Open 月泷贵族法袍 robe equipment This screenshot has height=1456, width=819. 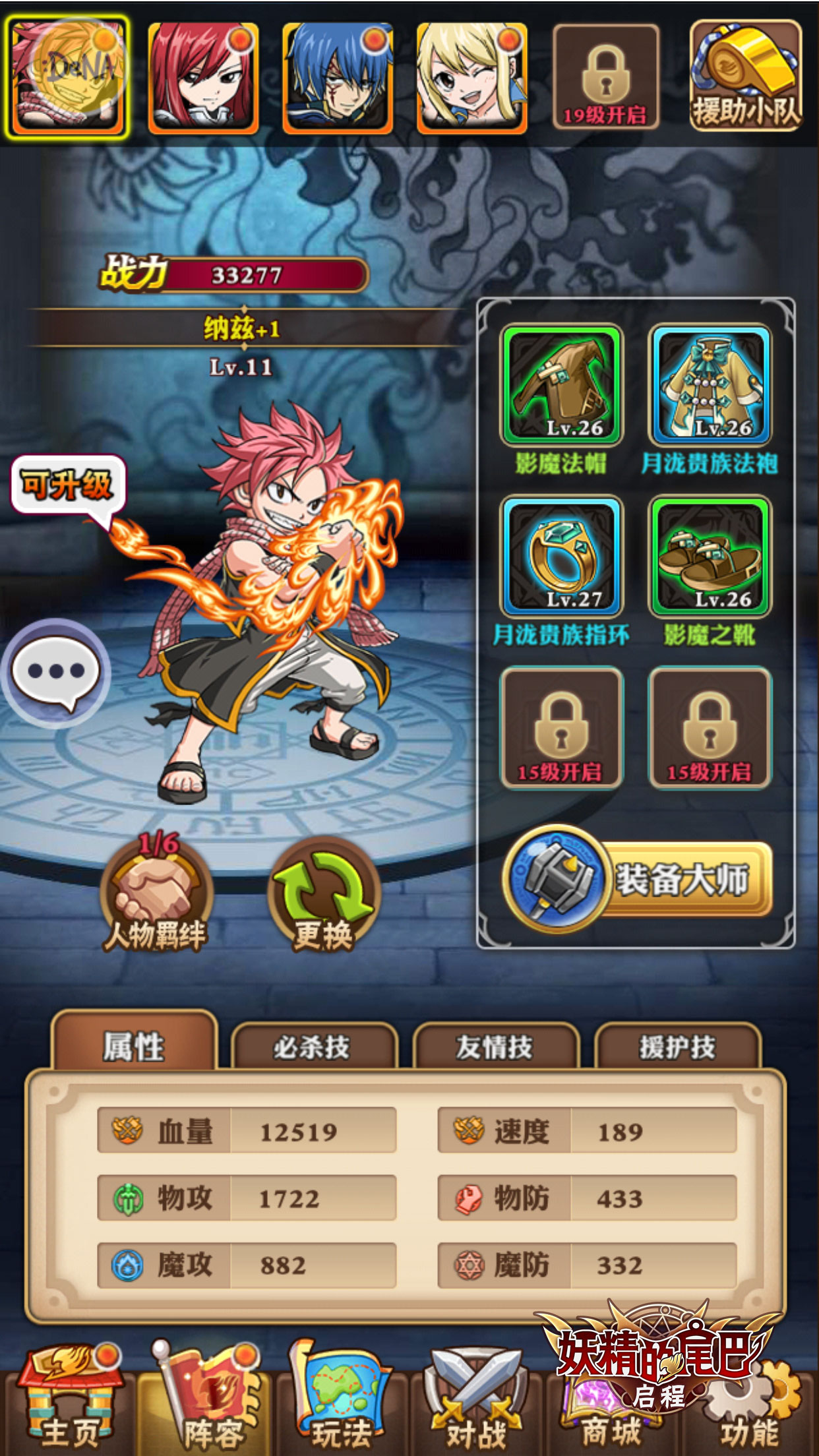710,386
